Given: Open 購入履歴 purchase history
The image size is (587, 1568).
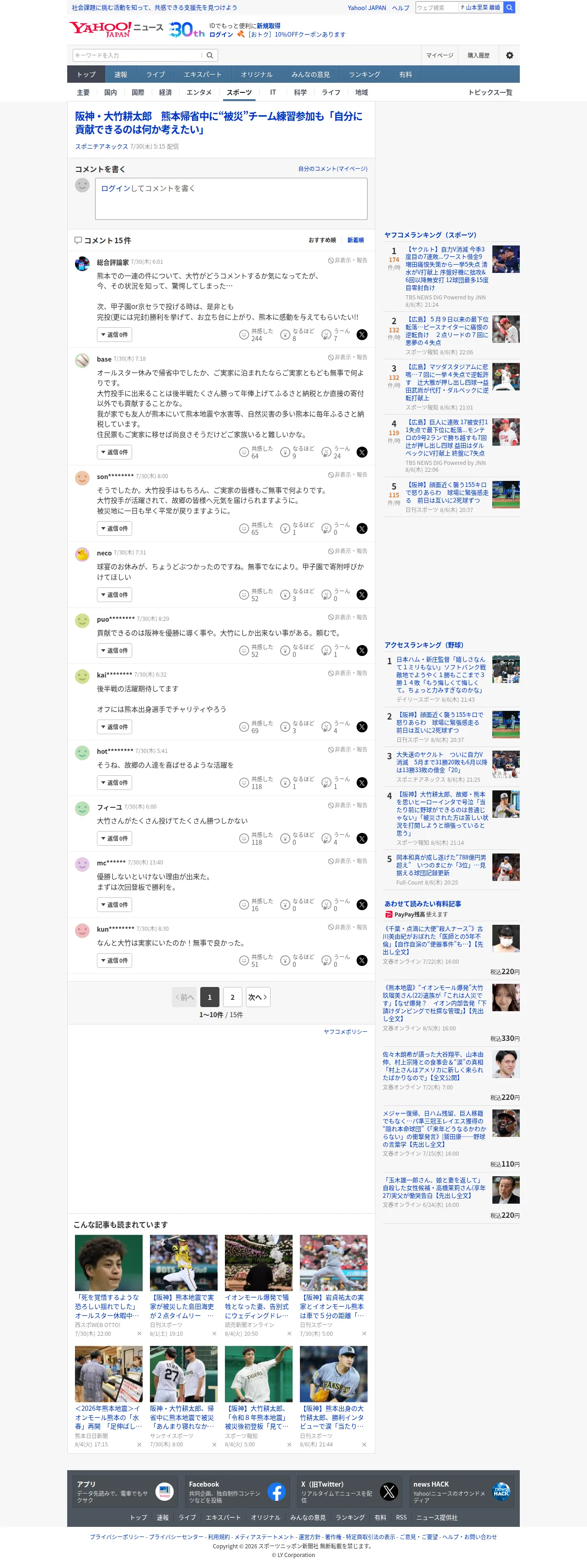Looking at the screenshot, I should coord(478,55).
